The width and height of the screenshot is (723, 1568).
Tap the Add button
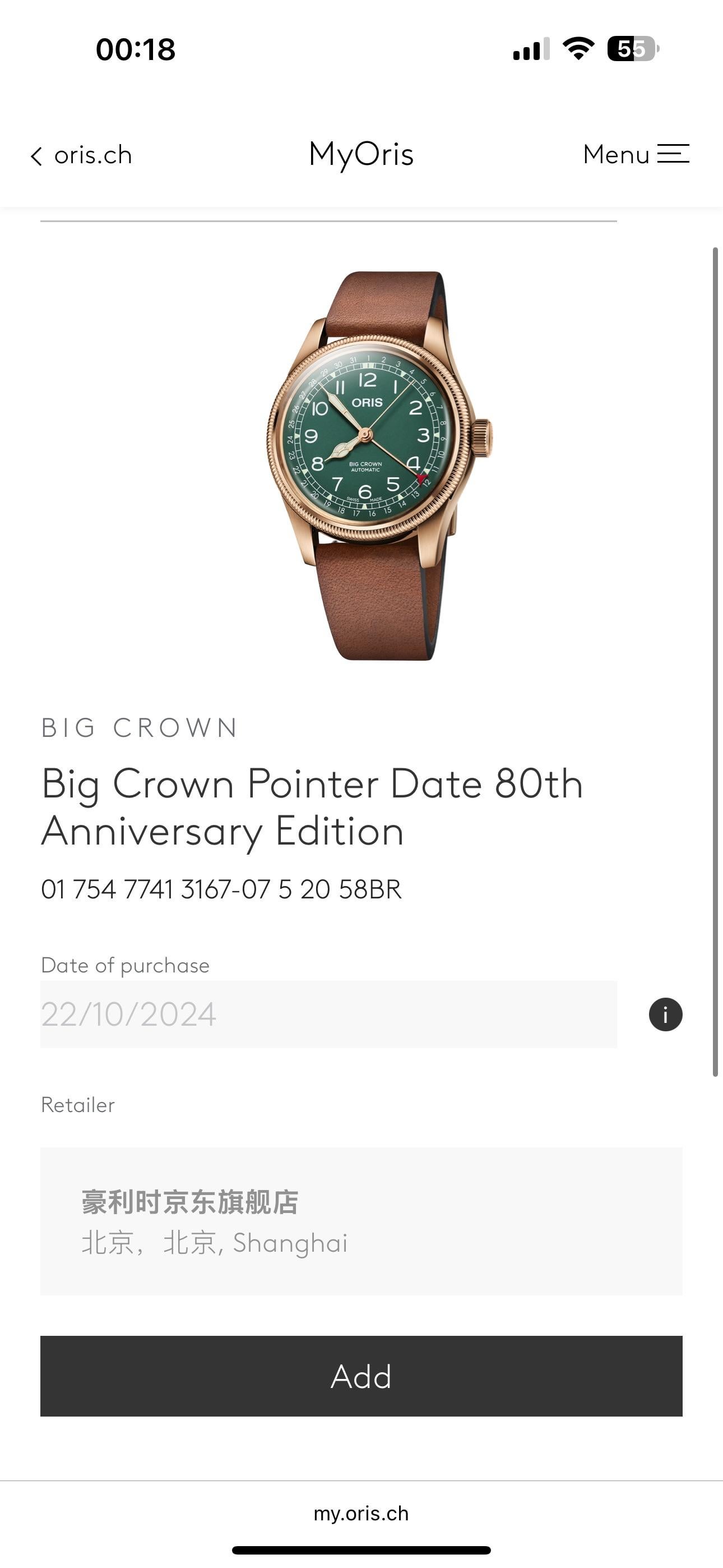tap(361, 1376)
